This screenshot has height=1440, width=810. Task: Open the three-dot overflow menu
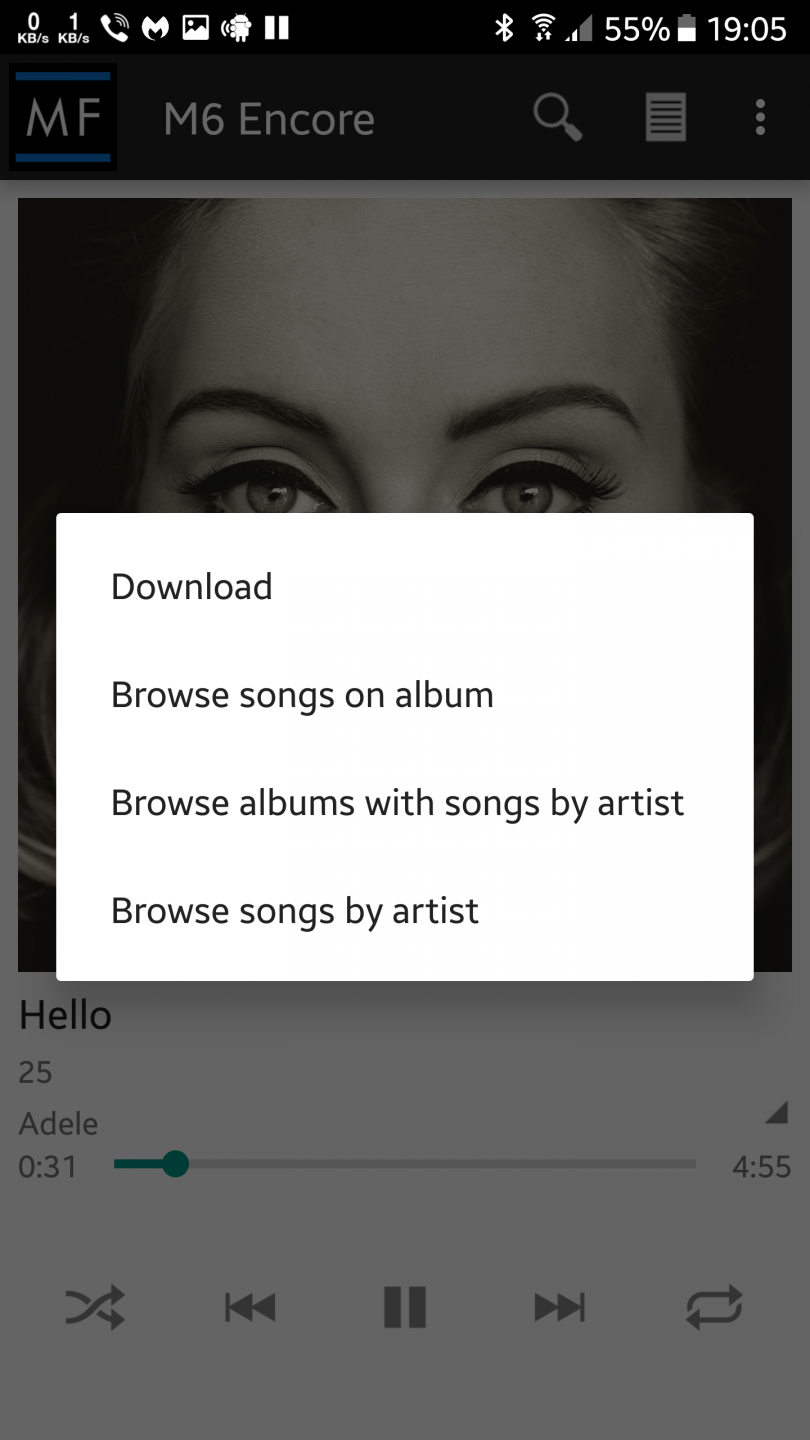tap(760, 118)
